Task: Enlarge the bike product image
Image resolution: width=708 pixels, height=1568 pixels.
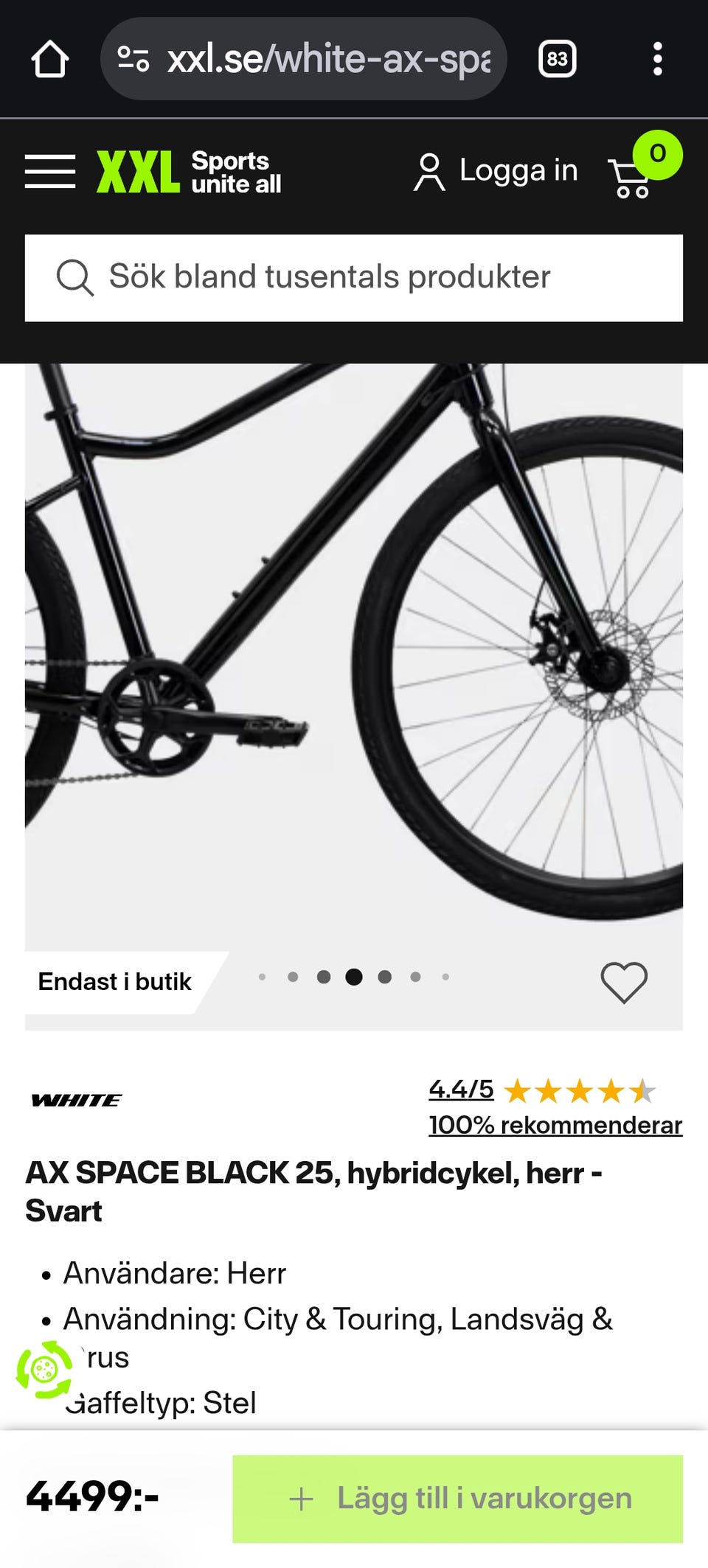Action: click(354, 649)
